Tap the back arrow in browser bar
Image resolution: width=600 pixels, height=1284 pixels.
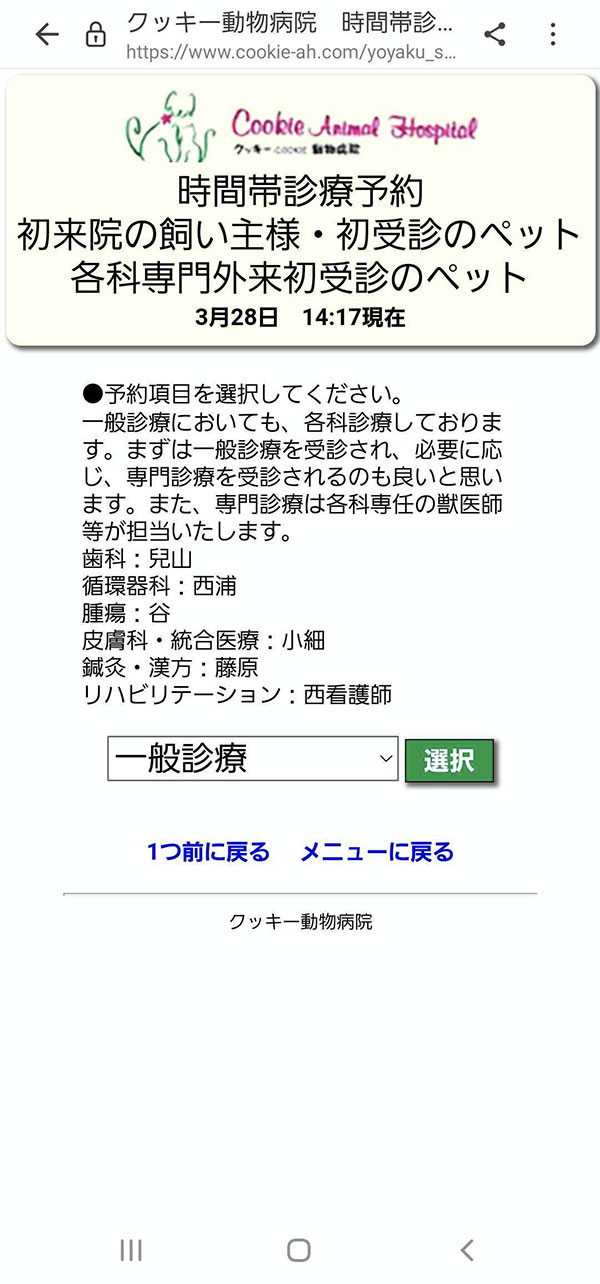coord(47,35)
